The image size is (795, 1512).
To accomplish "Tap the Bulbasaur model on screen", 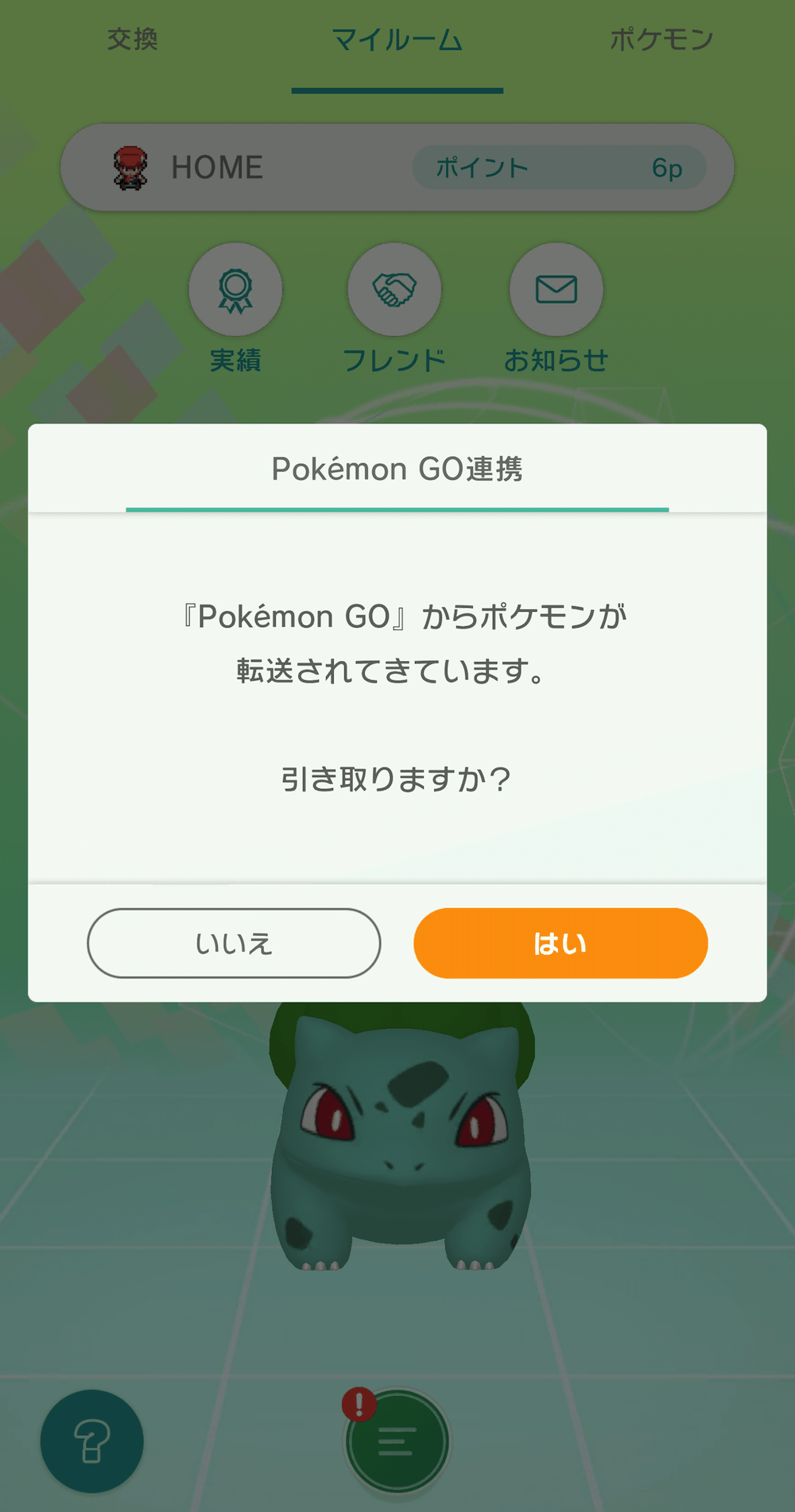I will click(x=397, y=1152).
